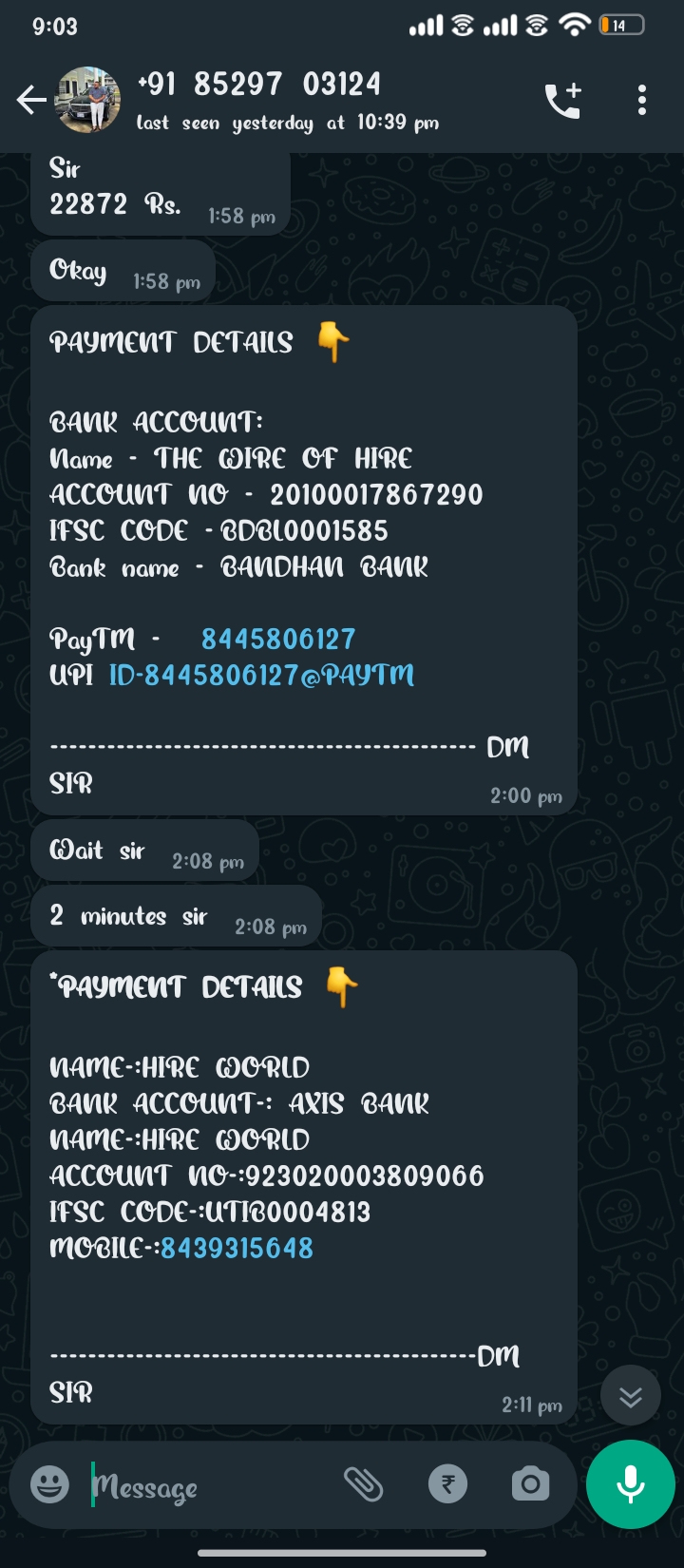Image resolution: width=684 pixels, height=1568 pixels.
Task: Tap the mobile number 8439315648 link
Action: (x=237, y=1248)
